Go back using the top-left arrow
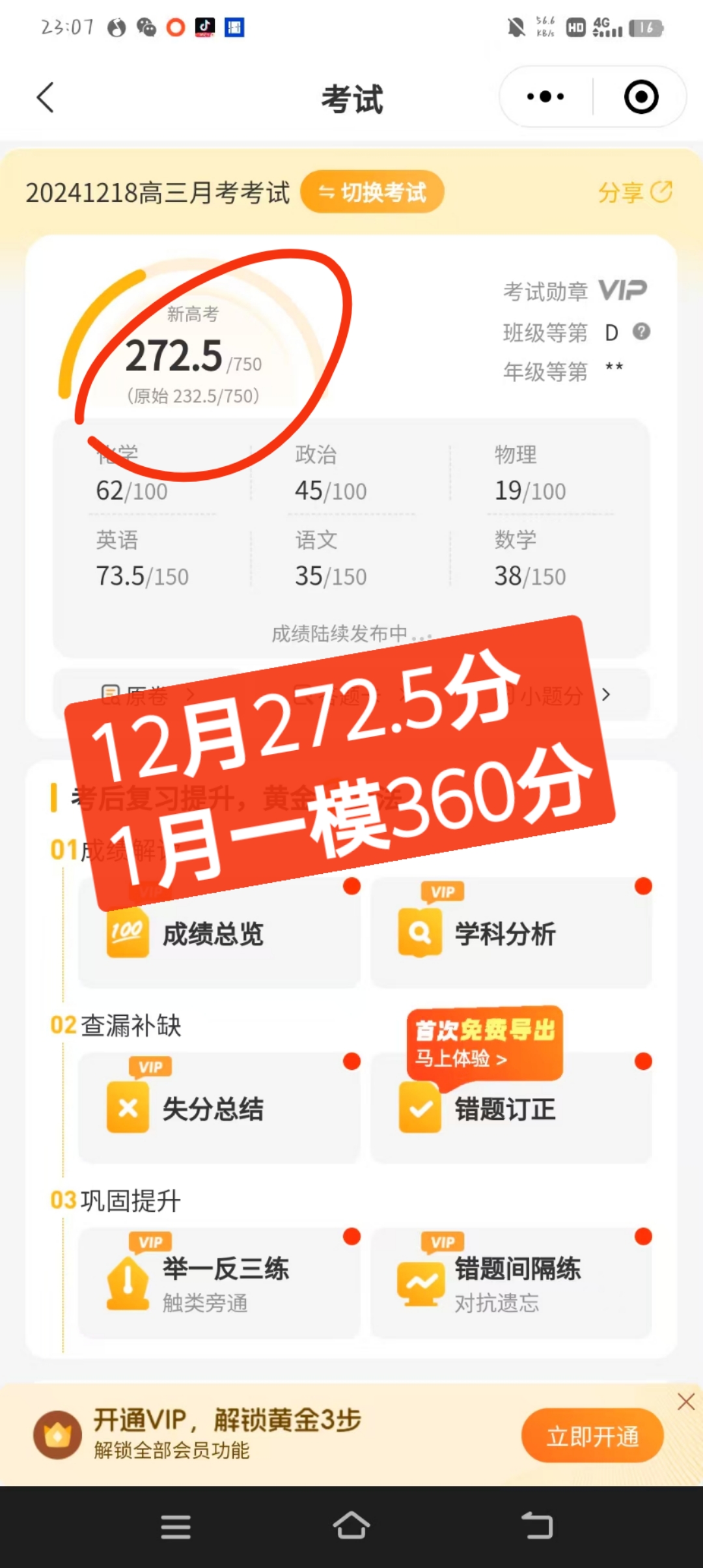The width and height of the screenshot is (703, 1568). coord(45,98)
